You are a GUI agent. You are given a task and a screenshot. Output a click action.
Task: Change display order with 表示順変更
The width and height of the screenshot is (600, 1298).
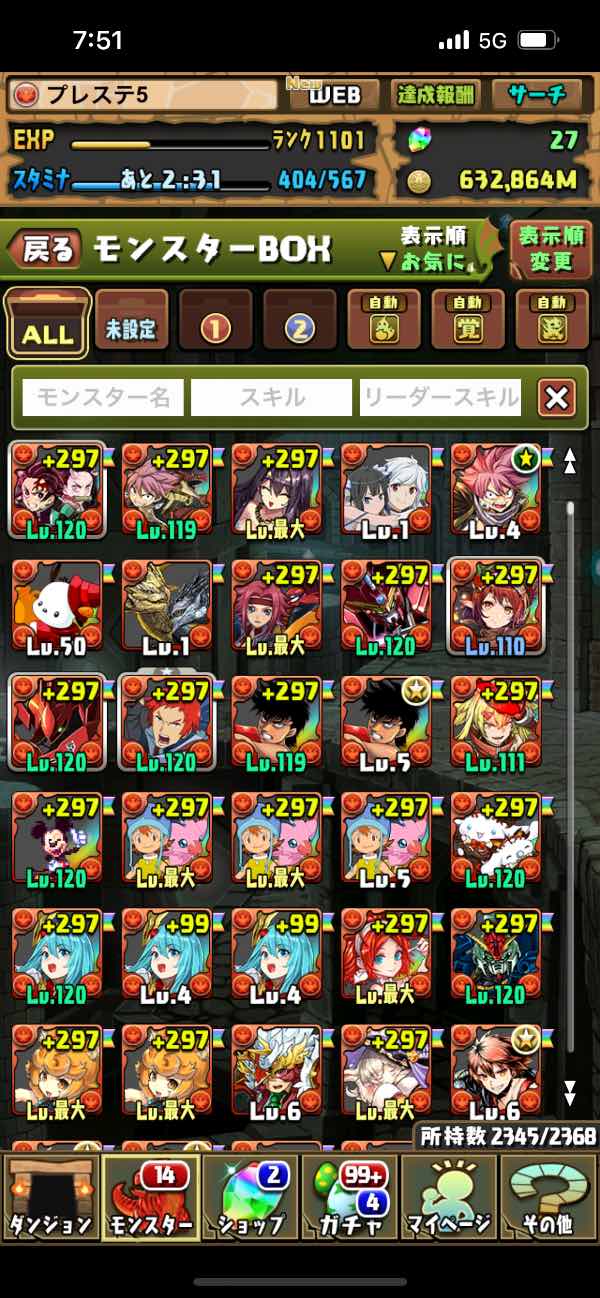tap(551, 250)
